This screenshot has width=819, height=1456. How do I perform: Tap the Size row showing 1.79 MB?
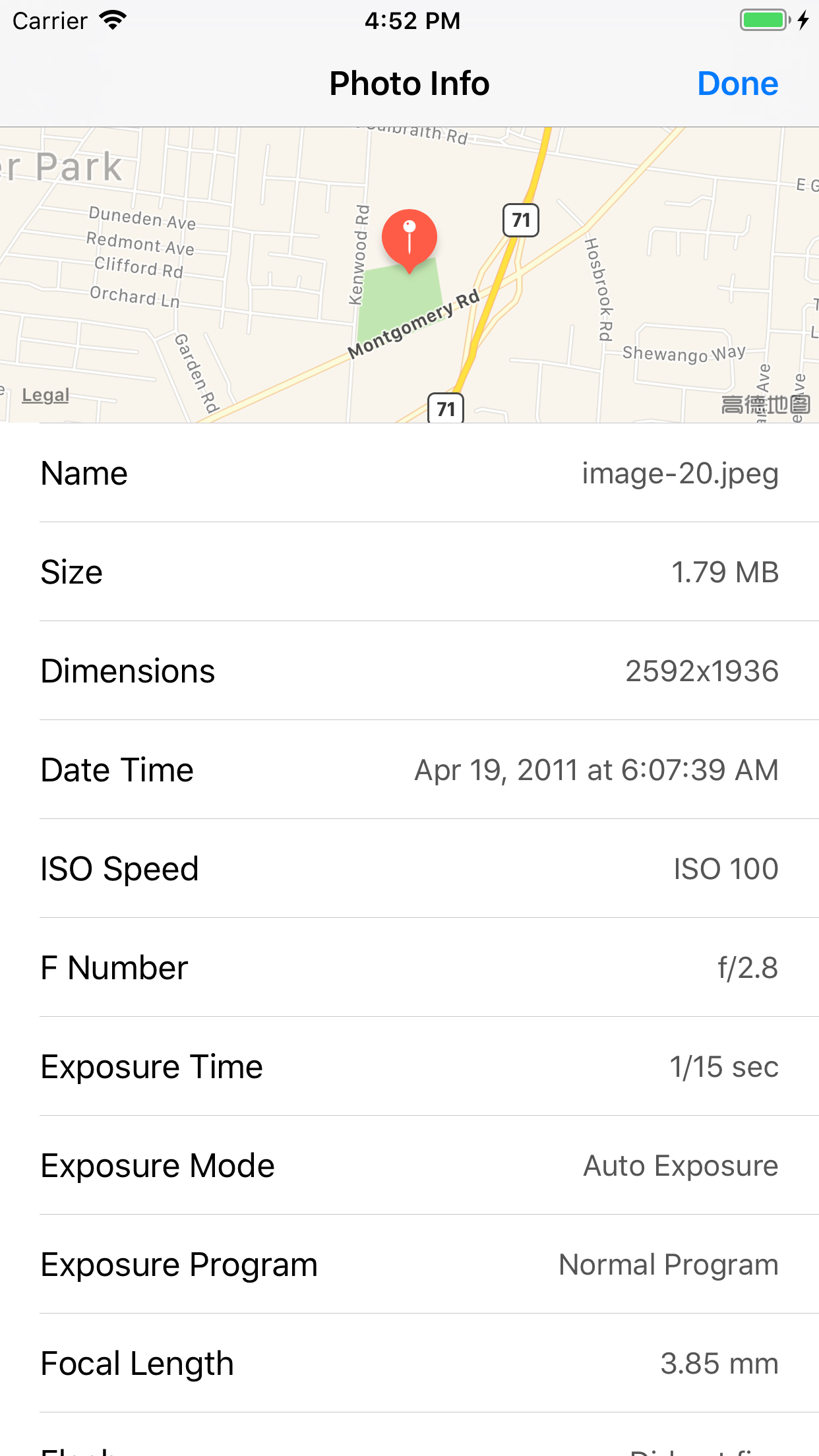409,571
